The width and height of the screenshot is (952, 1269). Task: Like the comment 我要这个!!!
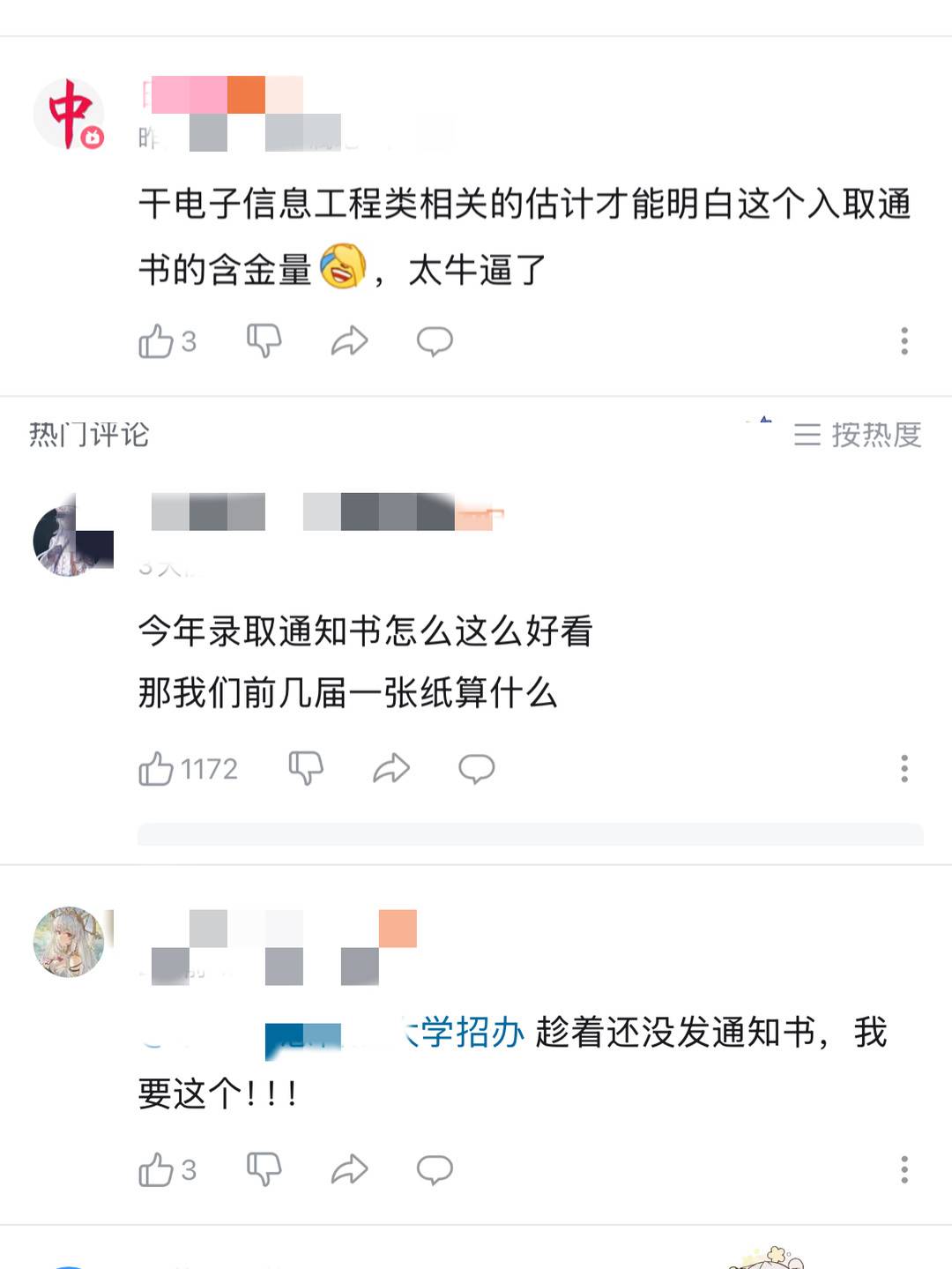(x=157, y=1170)
